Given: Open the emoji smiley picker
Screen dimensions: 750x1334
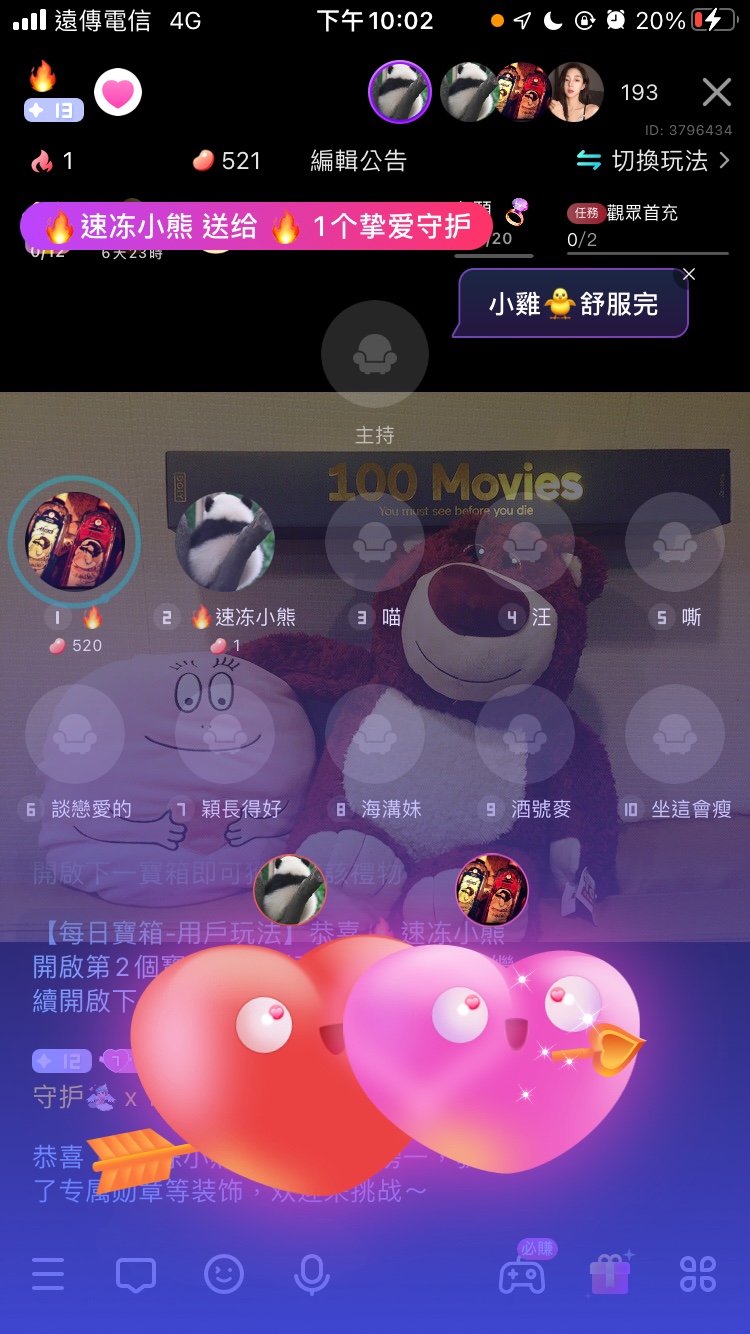Looking at the screenshot, I should pyautogui.click(x=224, y=1274).
